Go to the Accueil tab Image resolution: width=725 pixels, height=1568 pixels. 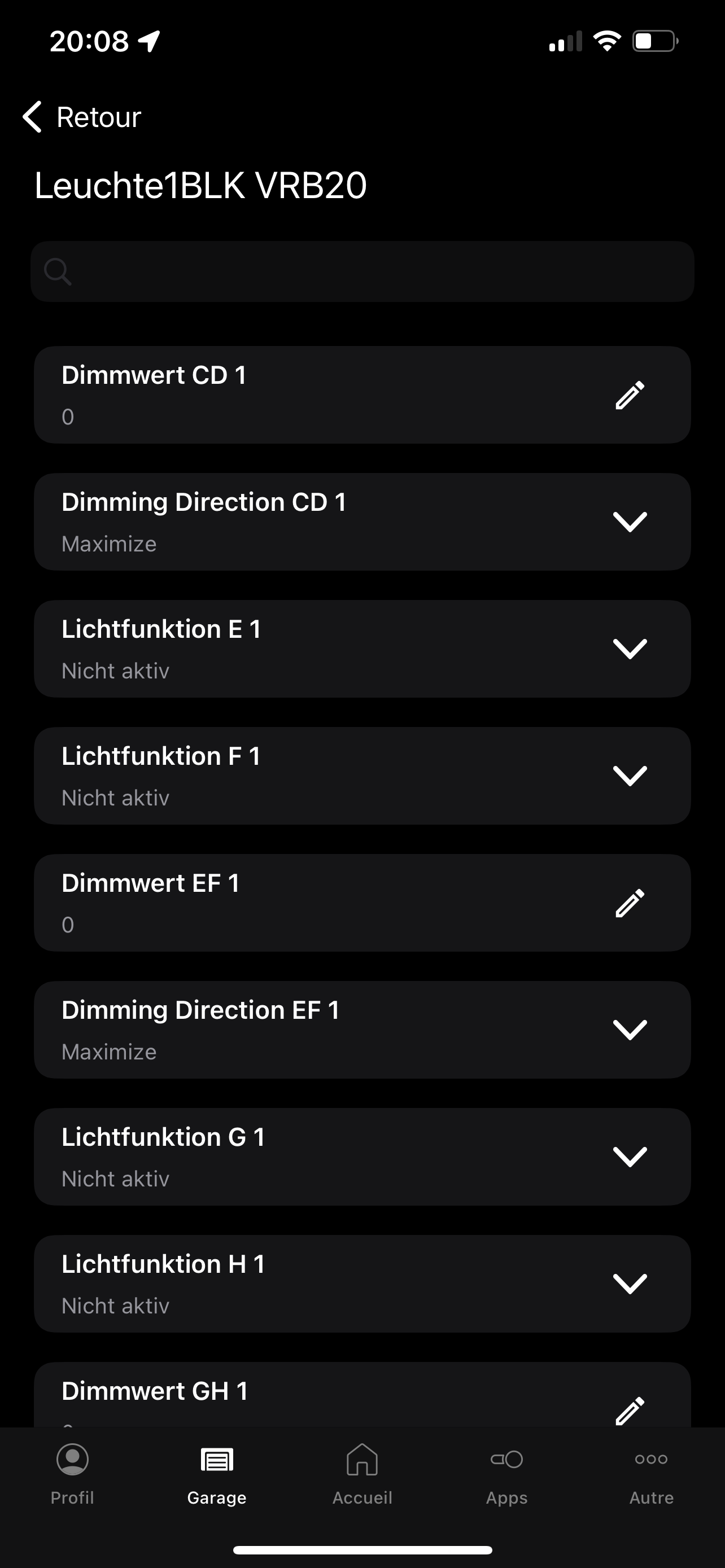(x=362, y=1474)
